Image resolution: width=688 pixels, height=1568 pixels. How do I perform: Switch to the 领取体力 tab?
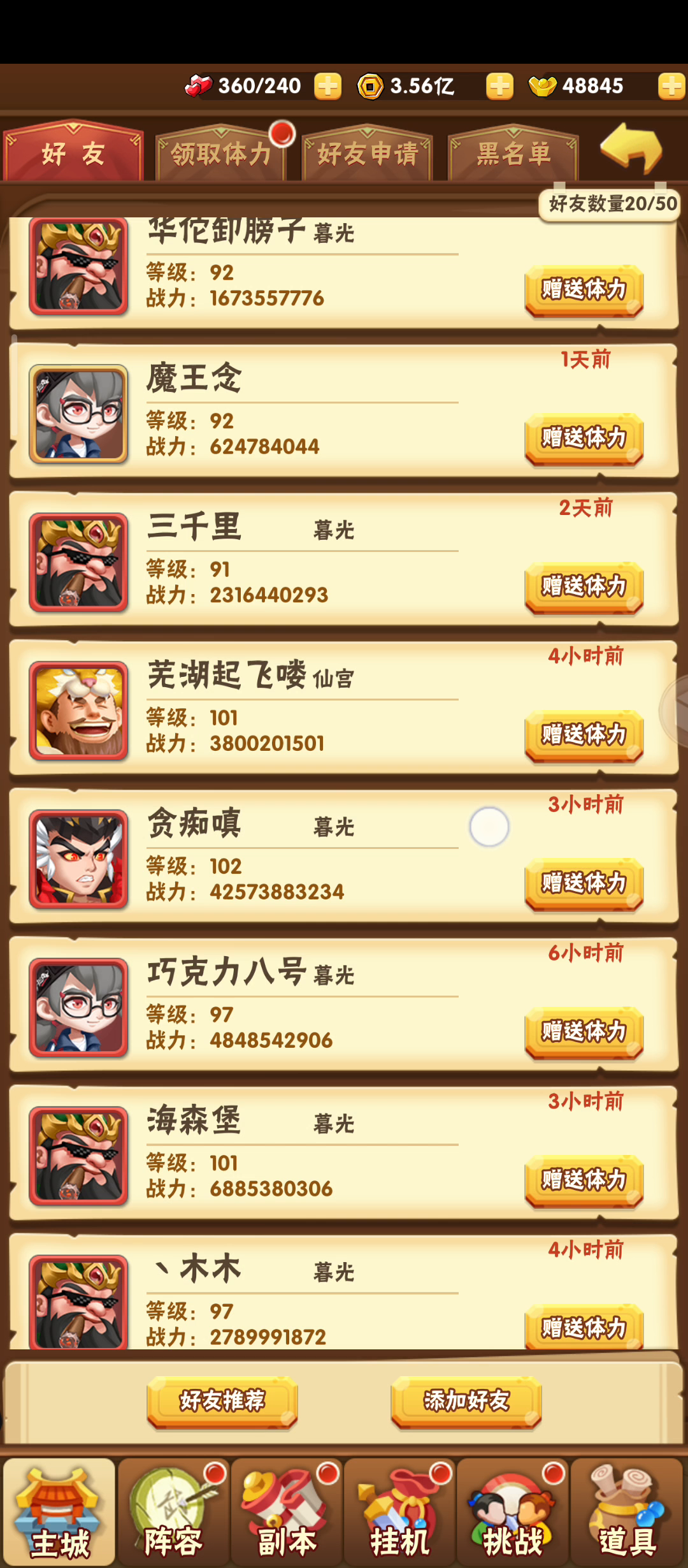220,153
